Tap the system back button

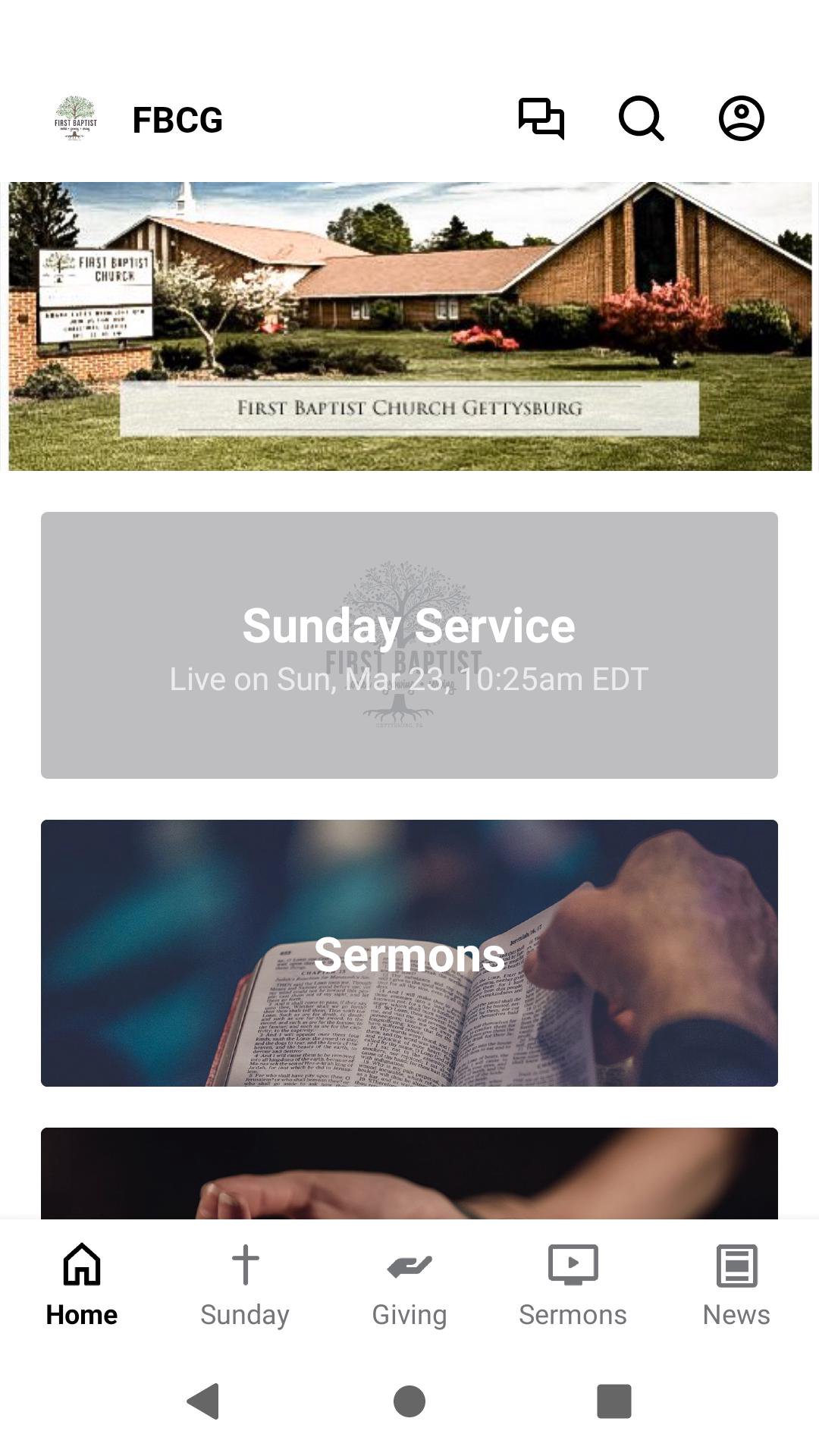tap(203, 1401)
